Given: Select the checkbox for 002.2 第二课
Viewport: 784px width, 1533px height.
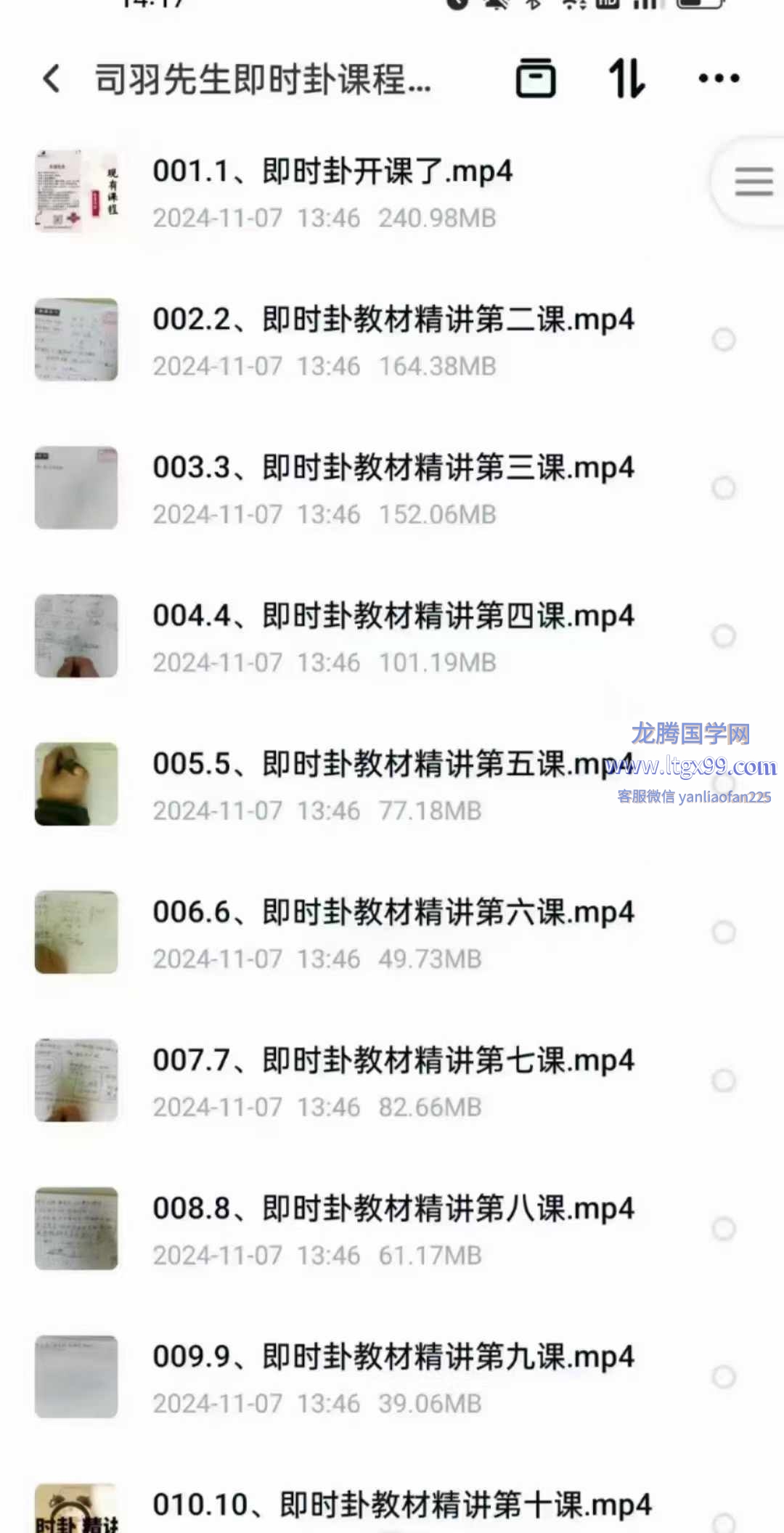Looking at the screenshot, I should [x=724, y=339].
